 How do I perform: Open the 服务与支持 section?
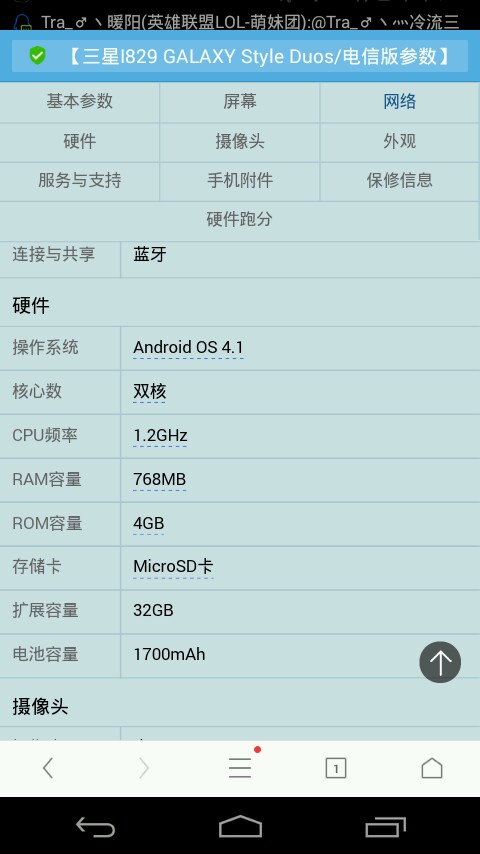[80, 181]
